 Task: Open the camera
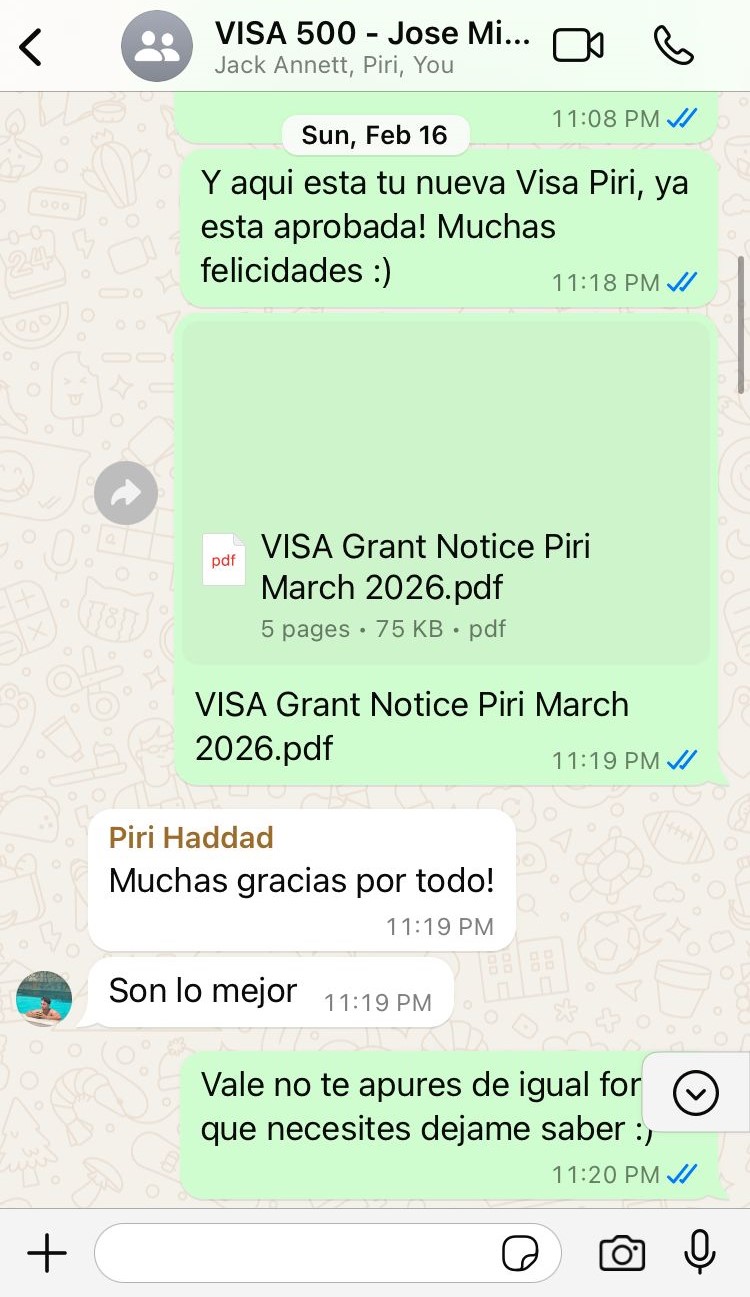pyautogui.click(x=621, y=1253)
